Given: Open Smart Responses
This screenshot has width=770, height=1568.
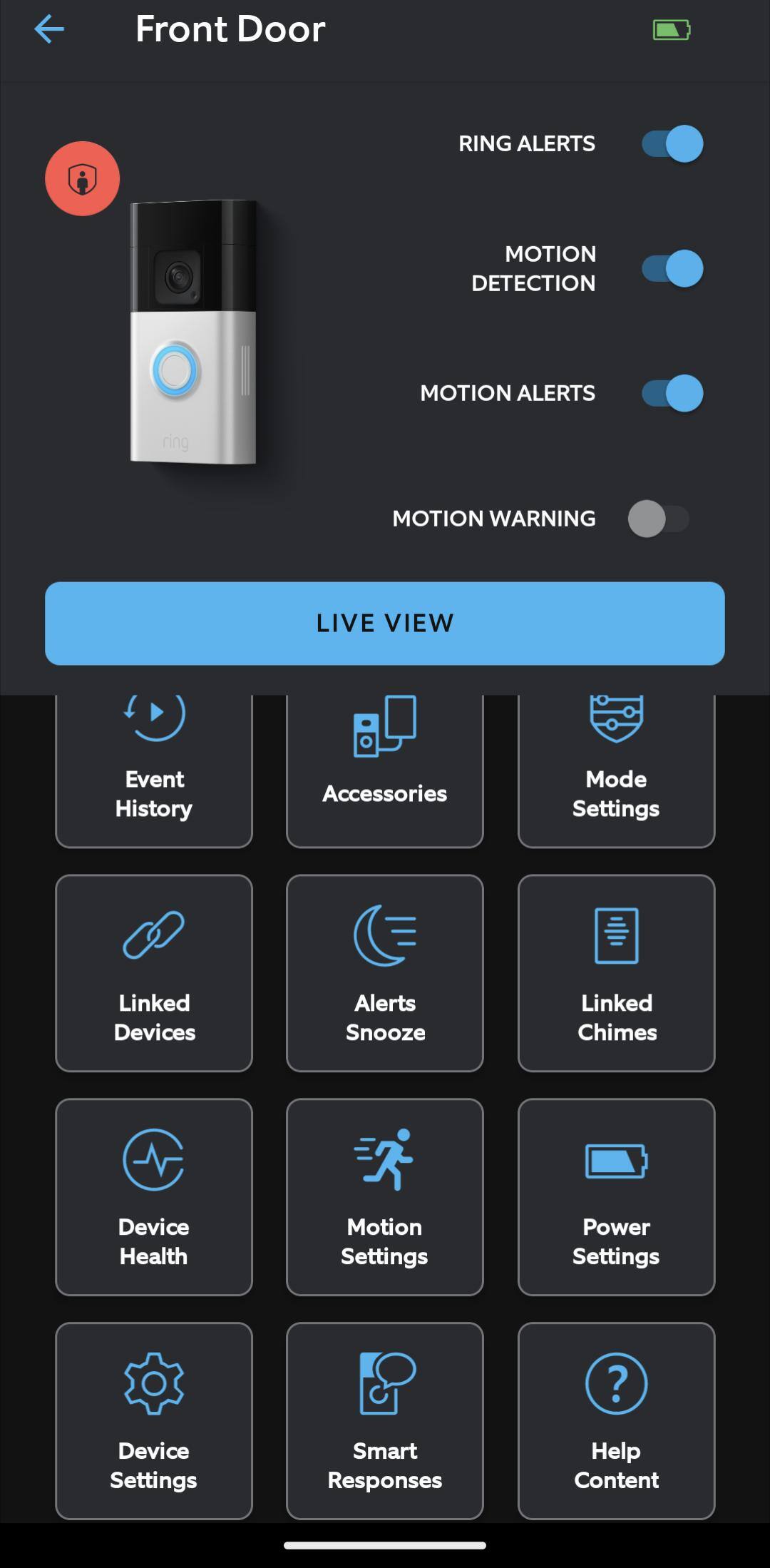Looking at the screenshot, I should pos(385,1421).
